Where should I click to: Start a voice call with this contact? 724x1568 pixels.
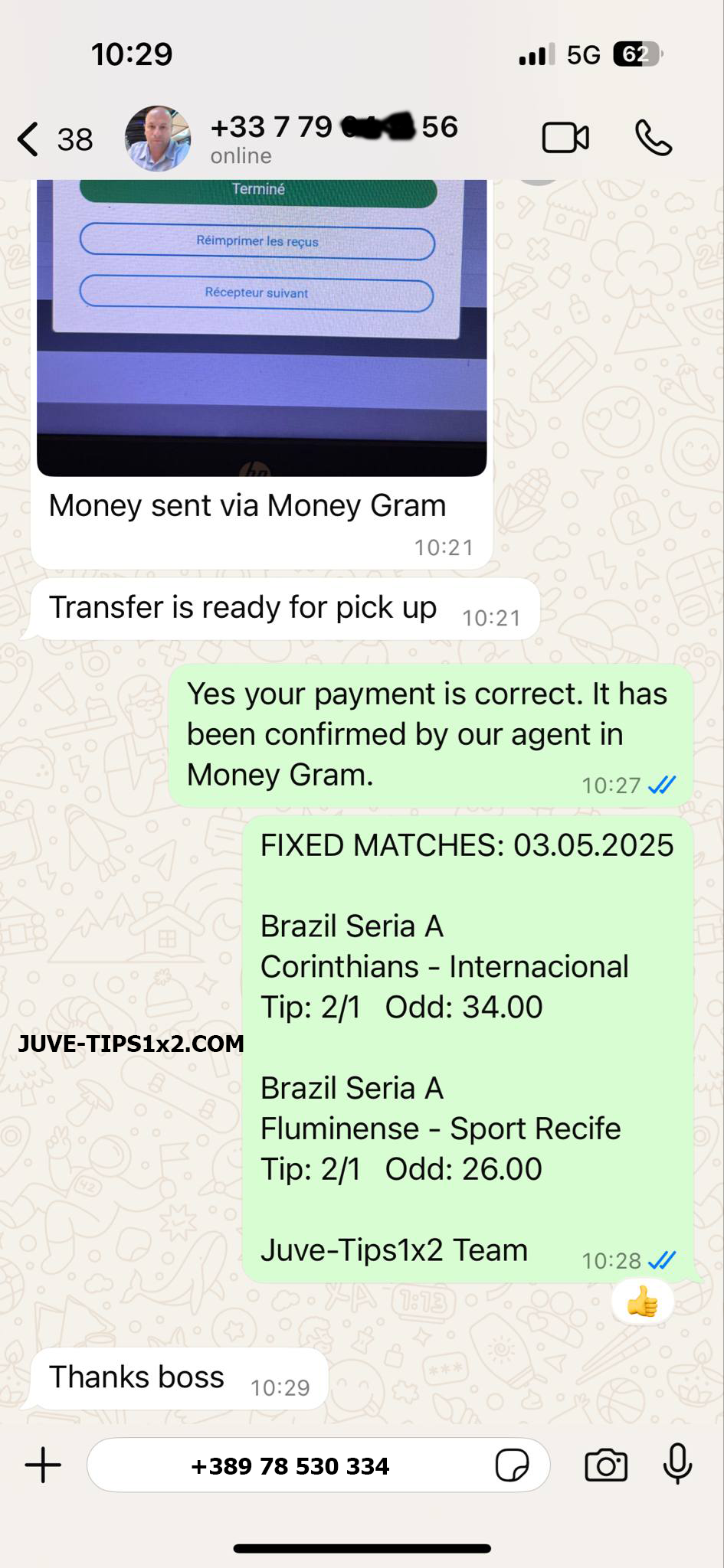(654, 139)
